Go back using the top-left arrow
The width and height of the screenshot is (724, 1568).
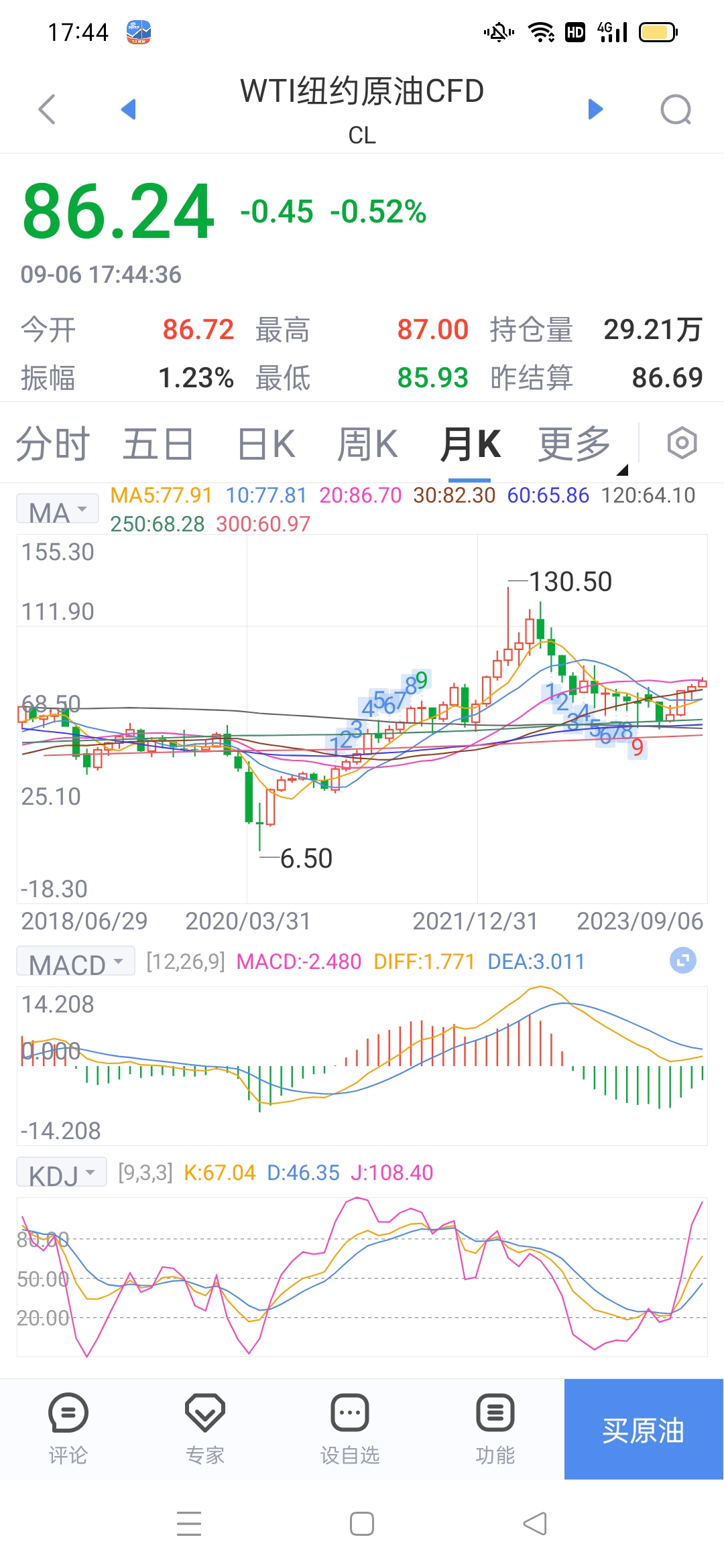tap(46, 109)
